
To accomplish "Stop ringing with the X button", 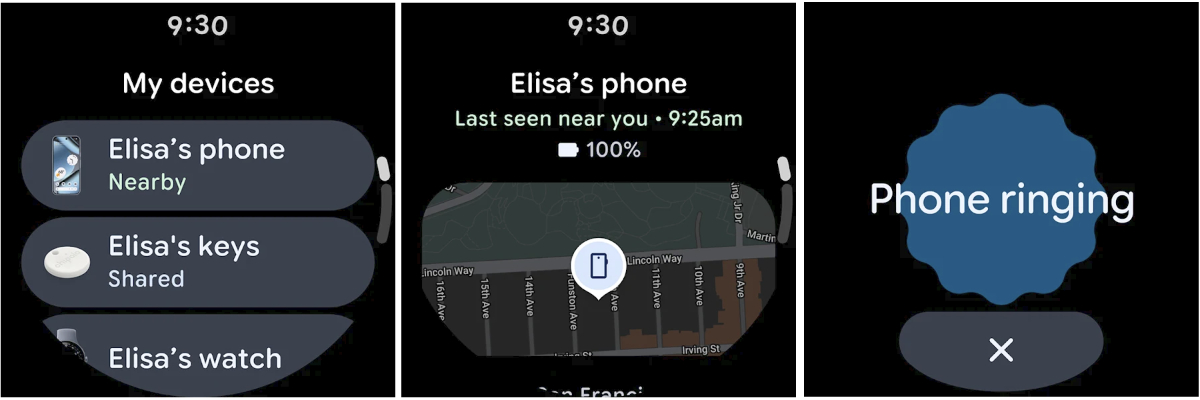I will point(1000,349).
